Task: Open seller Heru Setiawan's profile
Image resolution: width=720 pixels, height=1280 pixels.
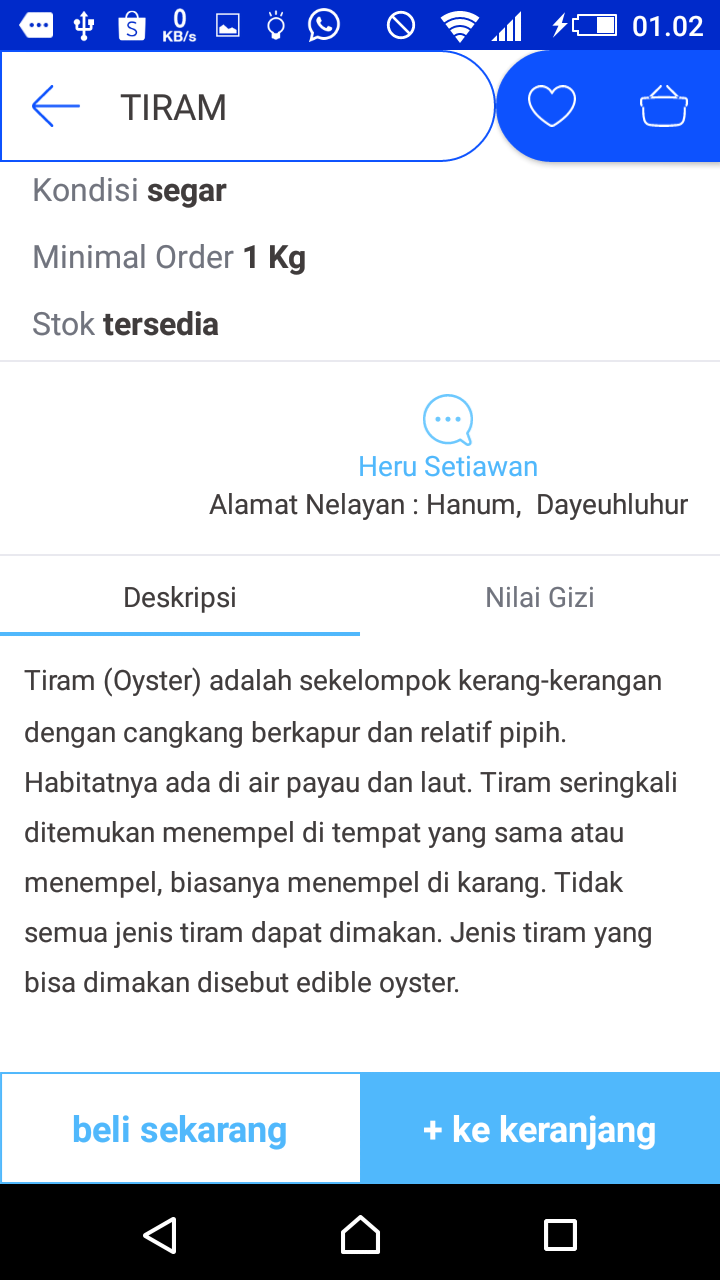Action: (x=447, y=466)
